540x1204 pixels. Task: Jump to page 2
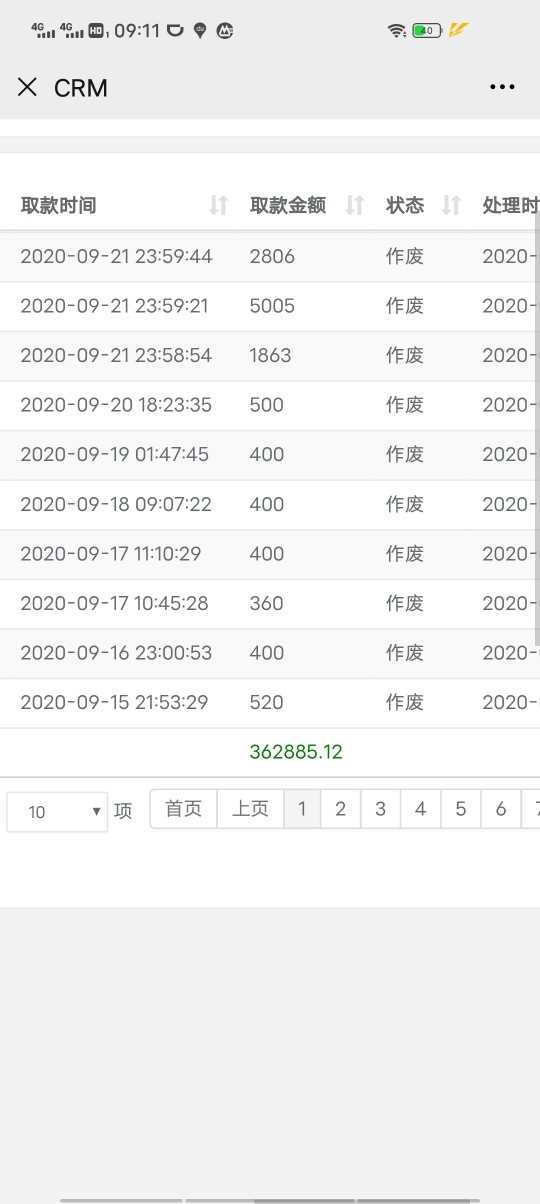[x=340, y=809]
